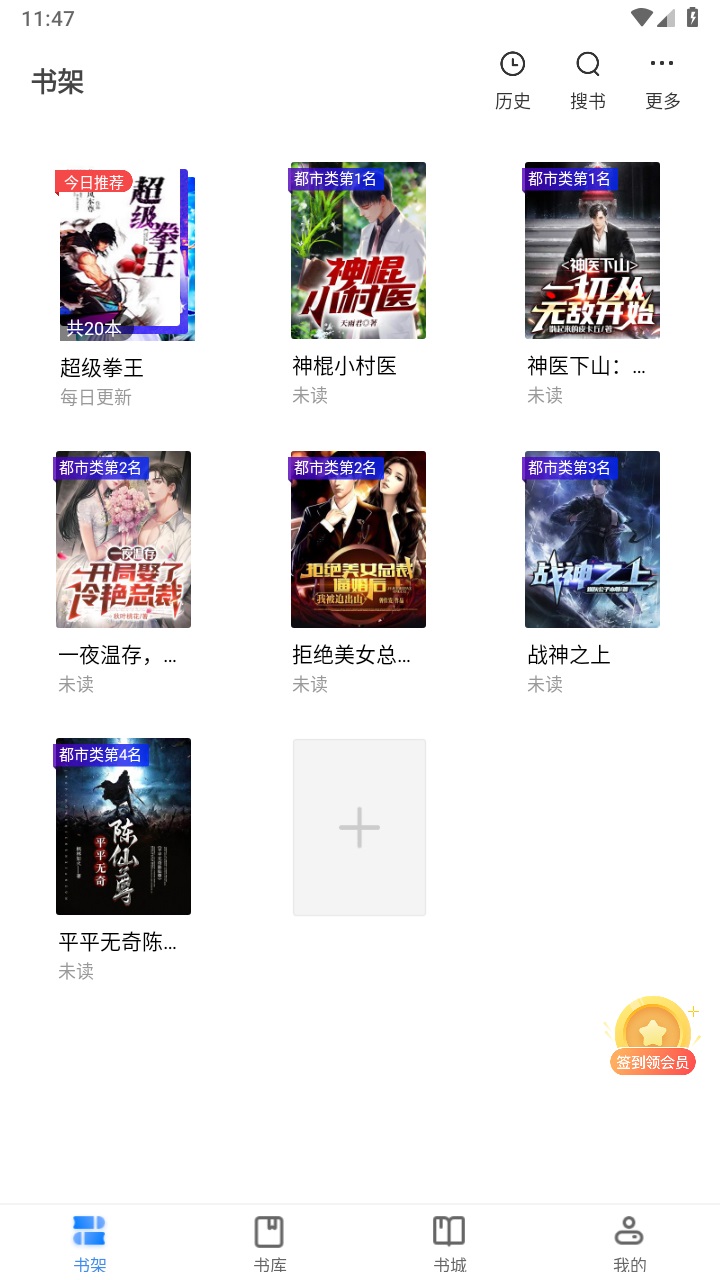Tap the 签到领会员 membership badge
Viewport: 720px width, 1280px height.
(653, 1062)
